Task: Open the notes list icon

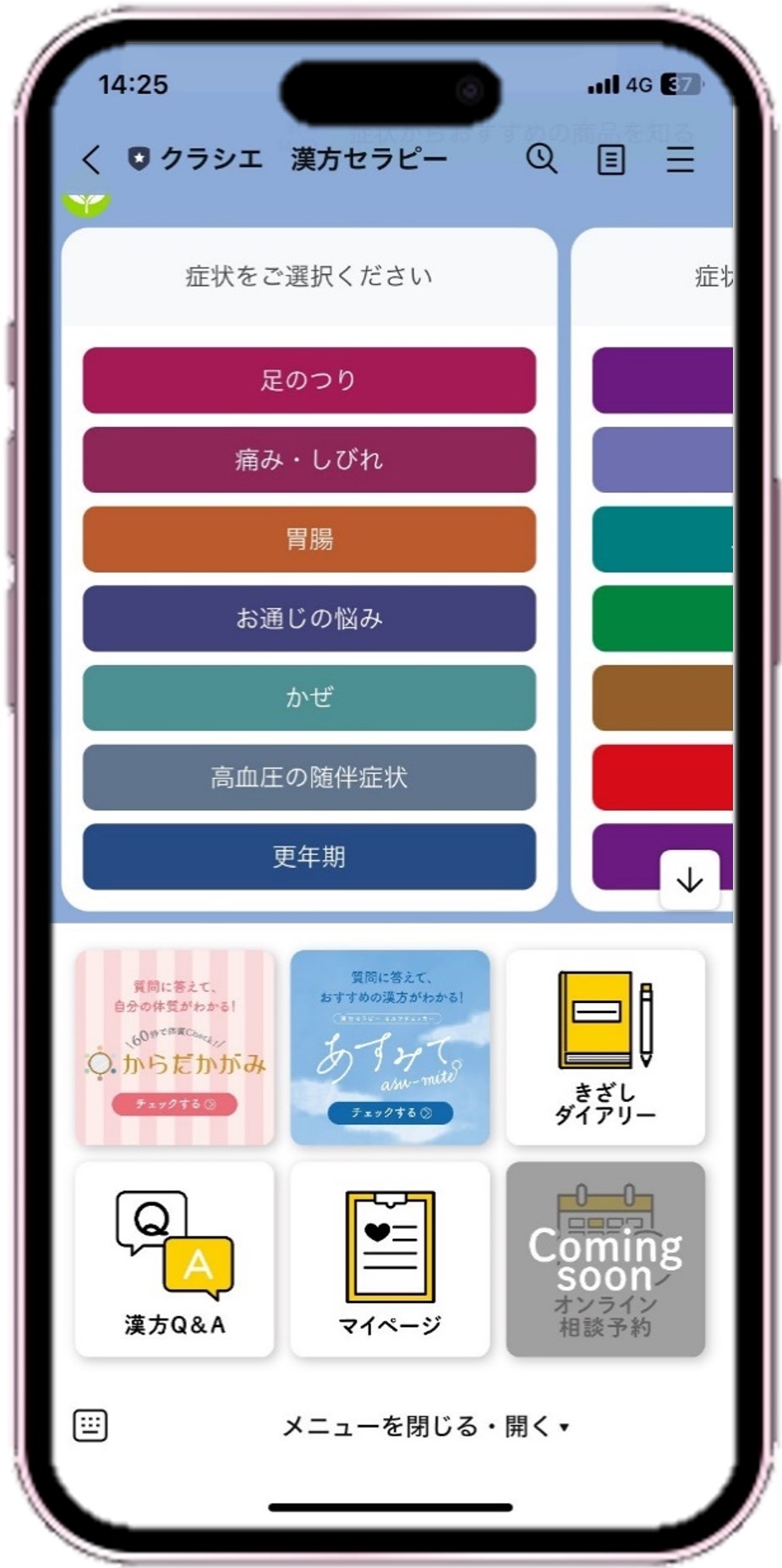Action: tap(610, 159)
